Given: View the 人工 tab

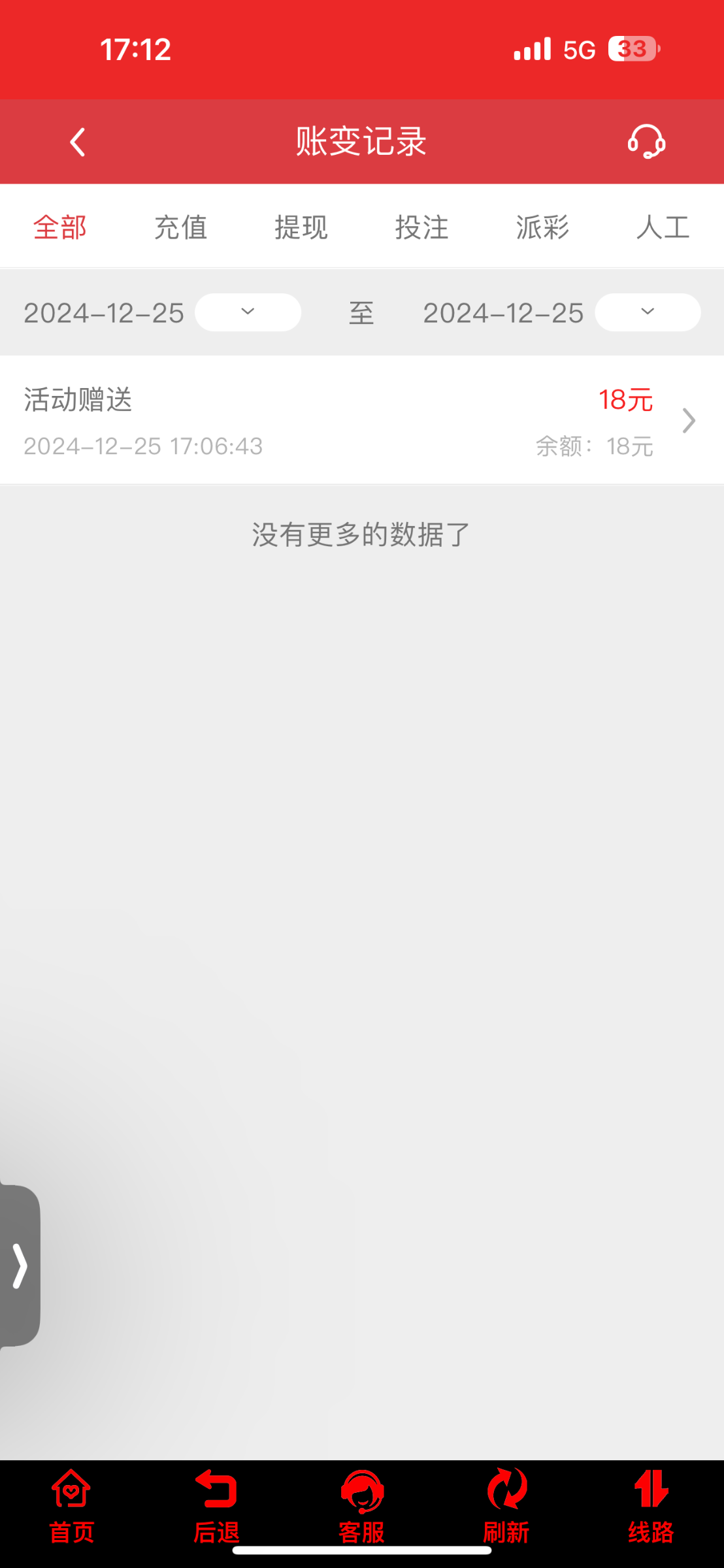Looking at the screenshot, I should [663, 227].
